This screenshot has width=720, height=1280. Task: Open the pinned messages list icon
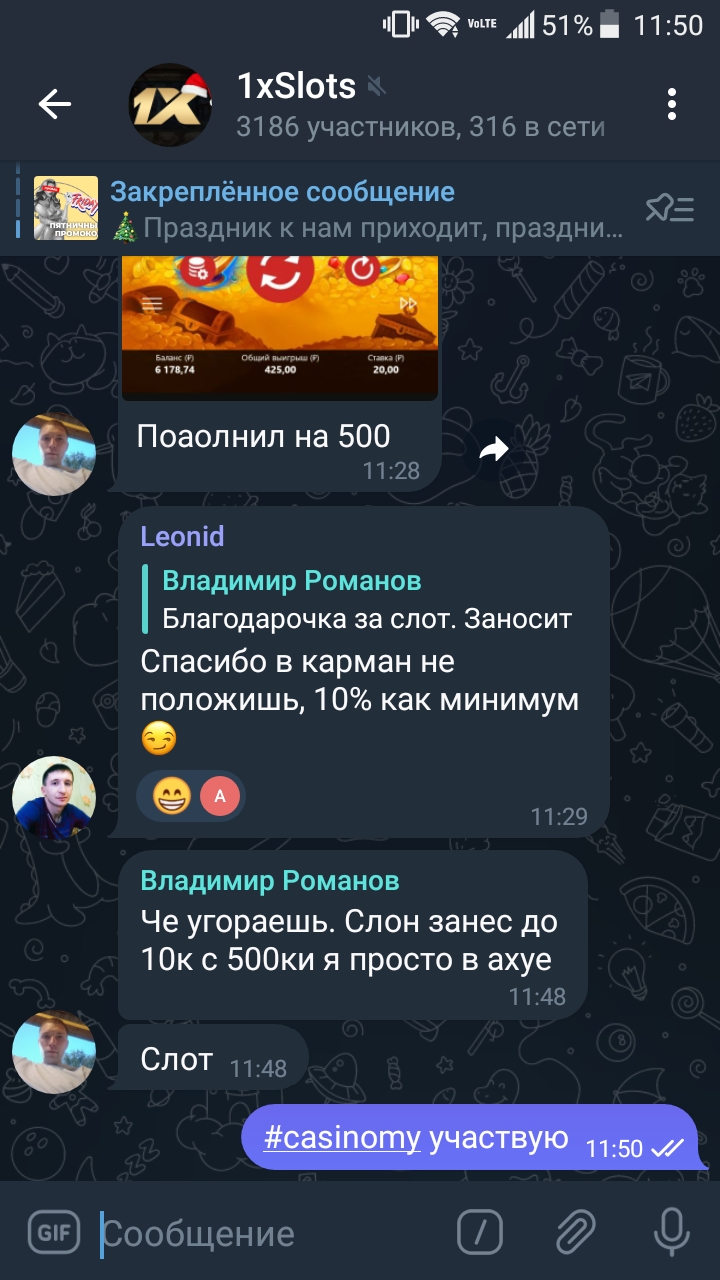coord(669,208)
